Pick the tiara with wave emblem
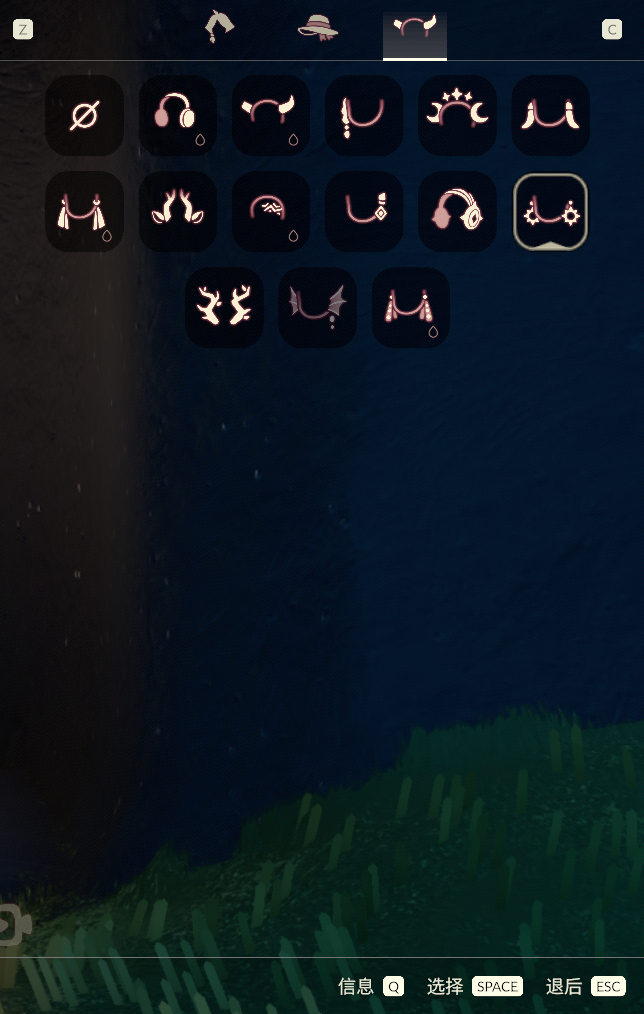644x1014 pixels. (270, 211)
